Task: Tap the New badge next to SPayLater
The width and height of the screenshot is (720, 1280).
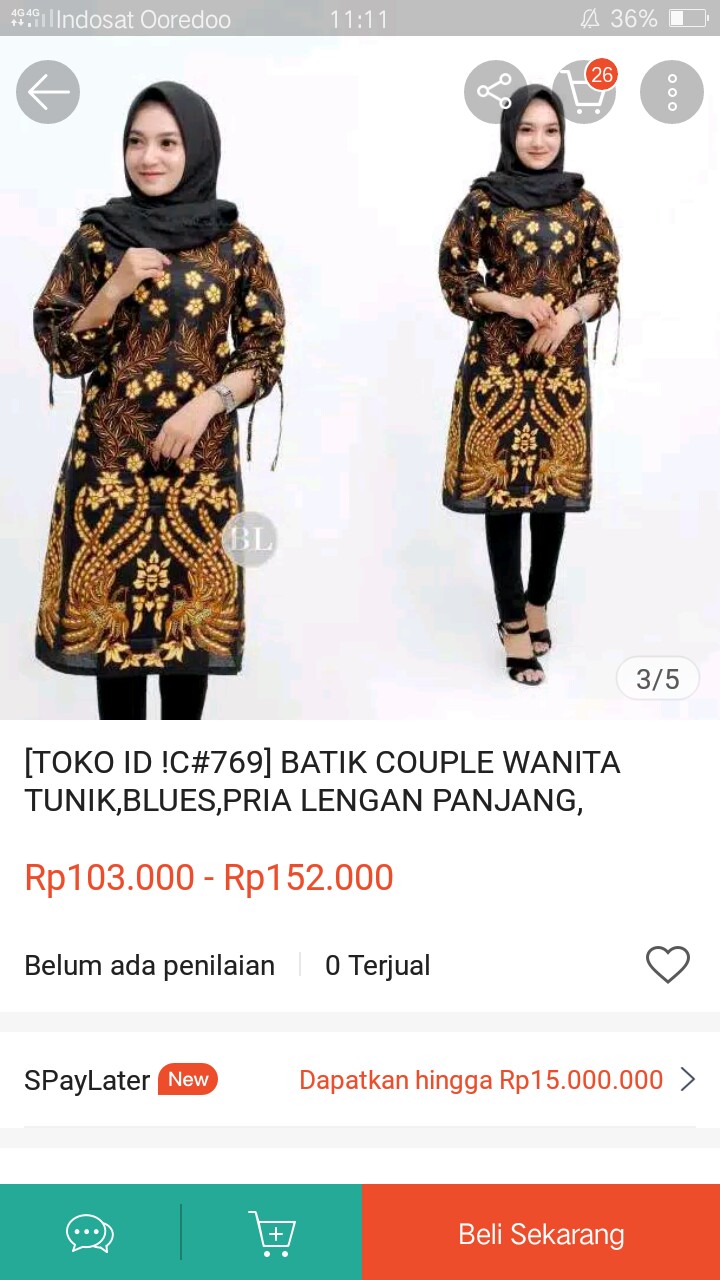Action: [x=189, y=1079]
